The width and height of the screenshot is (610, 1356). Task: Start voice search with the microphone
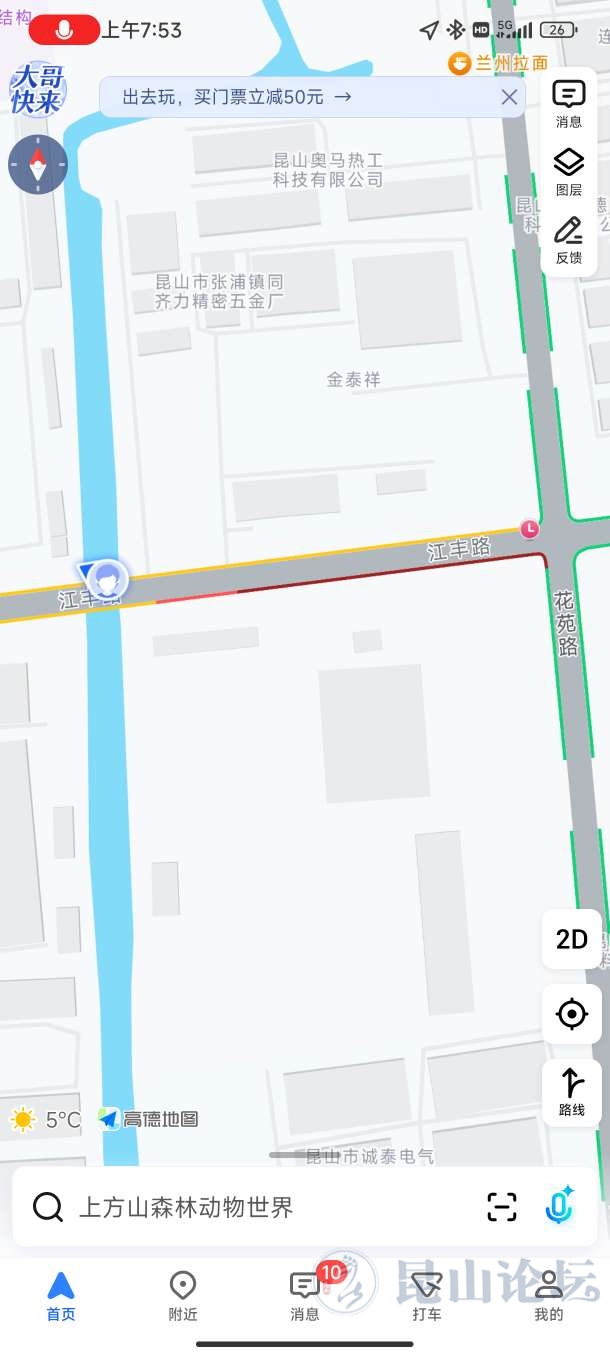pos(559,1206)
